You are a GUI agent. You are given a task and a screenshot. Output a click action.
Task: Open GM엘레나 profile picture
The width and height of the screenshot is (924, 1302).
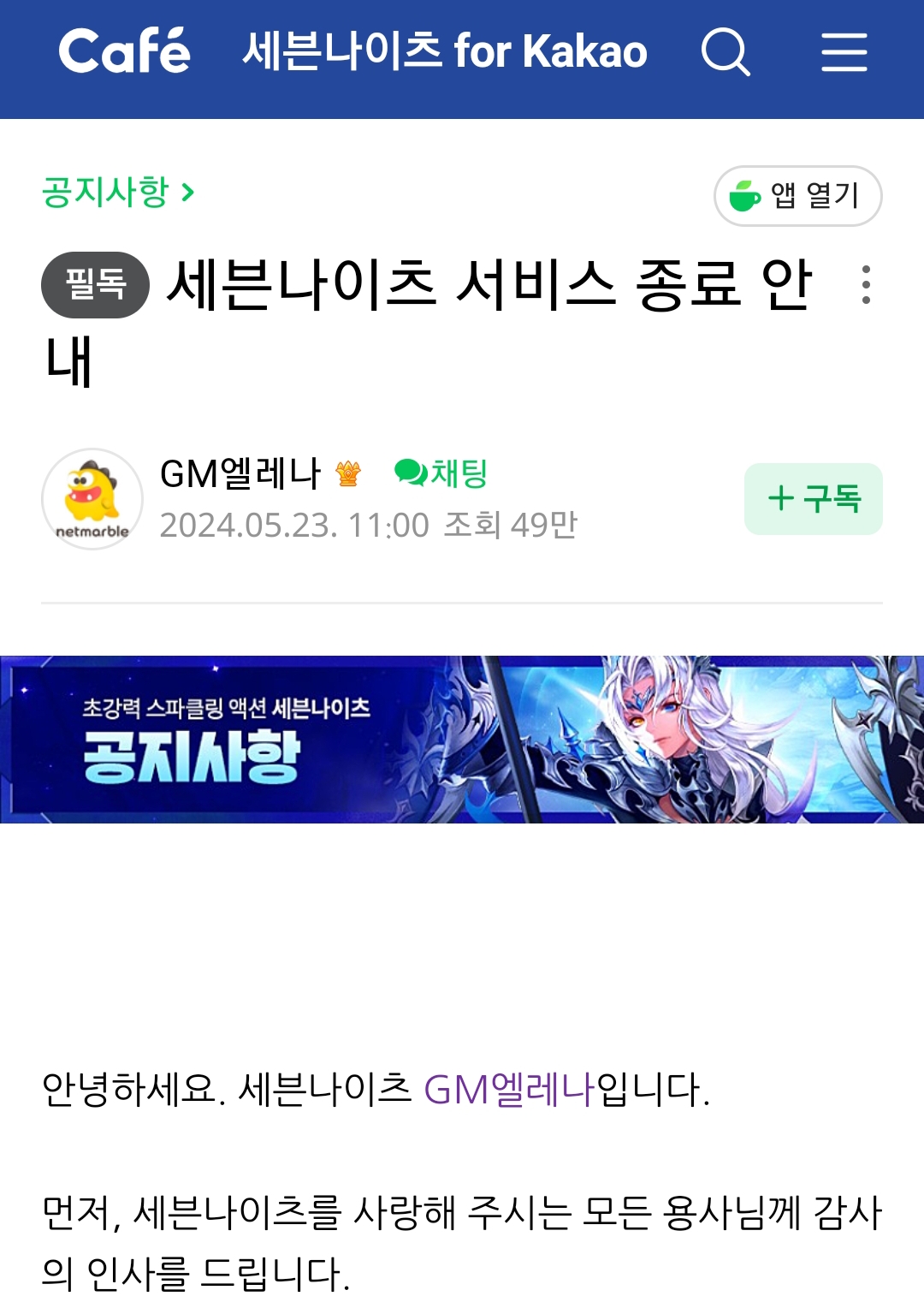pyautogui.click(x=92, y=499)
